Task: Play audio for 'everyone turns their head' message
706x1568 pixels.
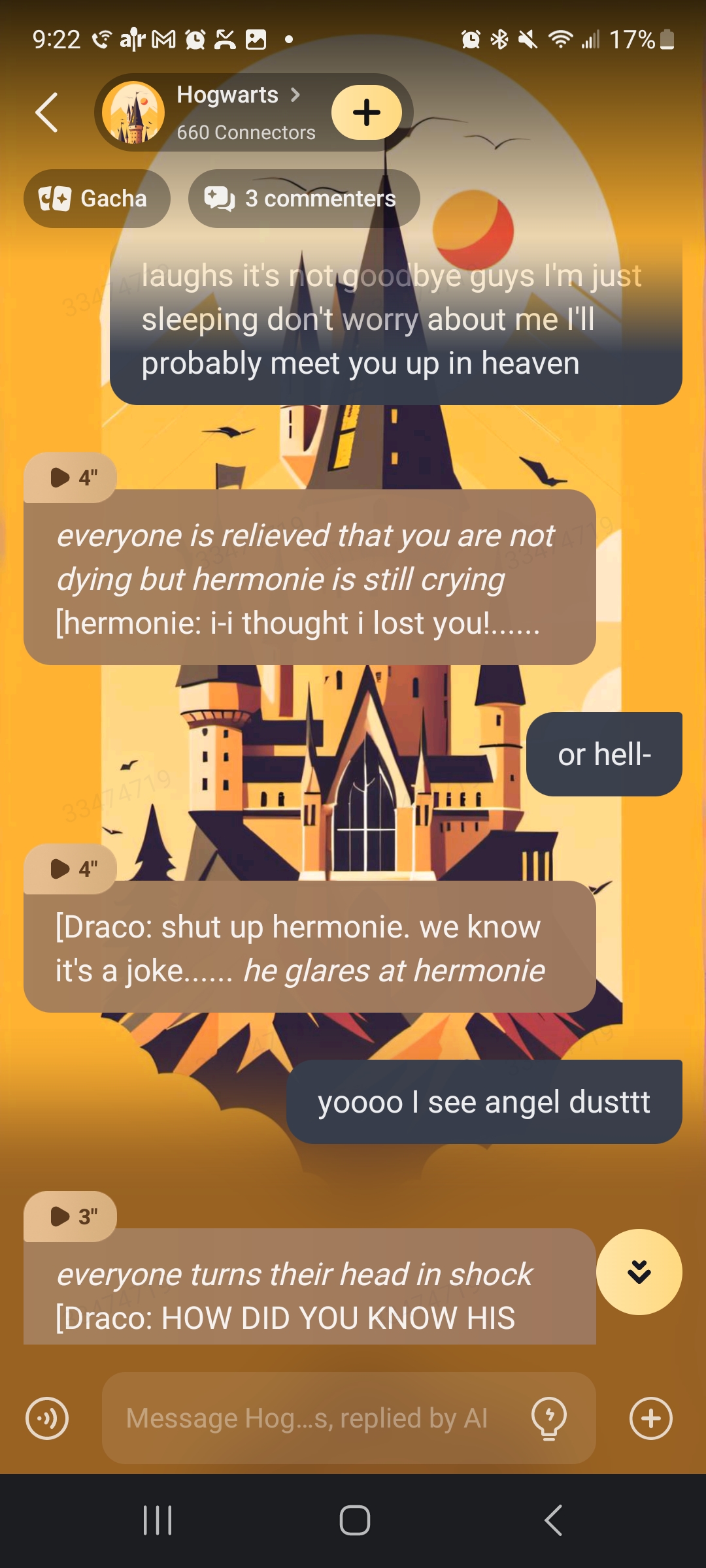Action: (71, 1217)
